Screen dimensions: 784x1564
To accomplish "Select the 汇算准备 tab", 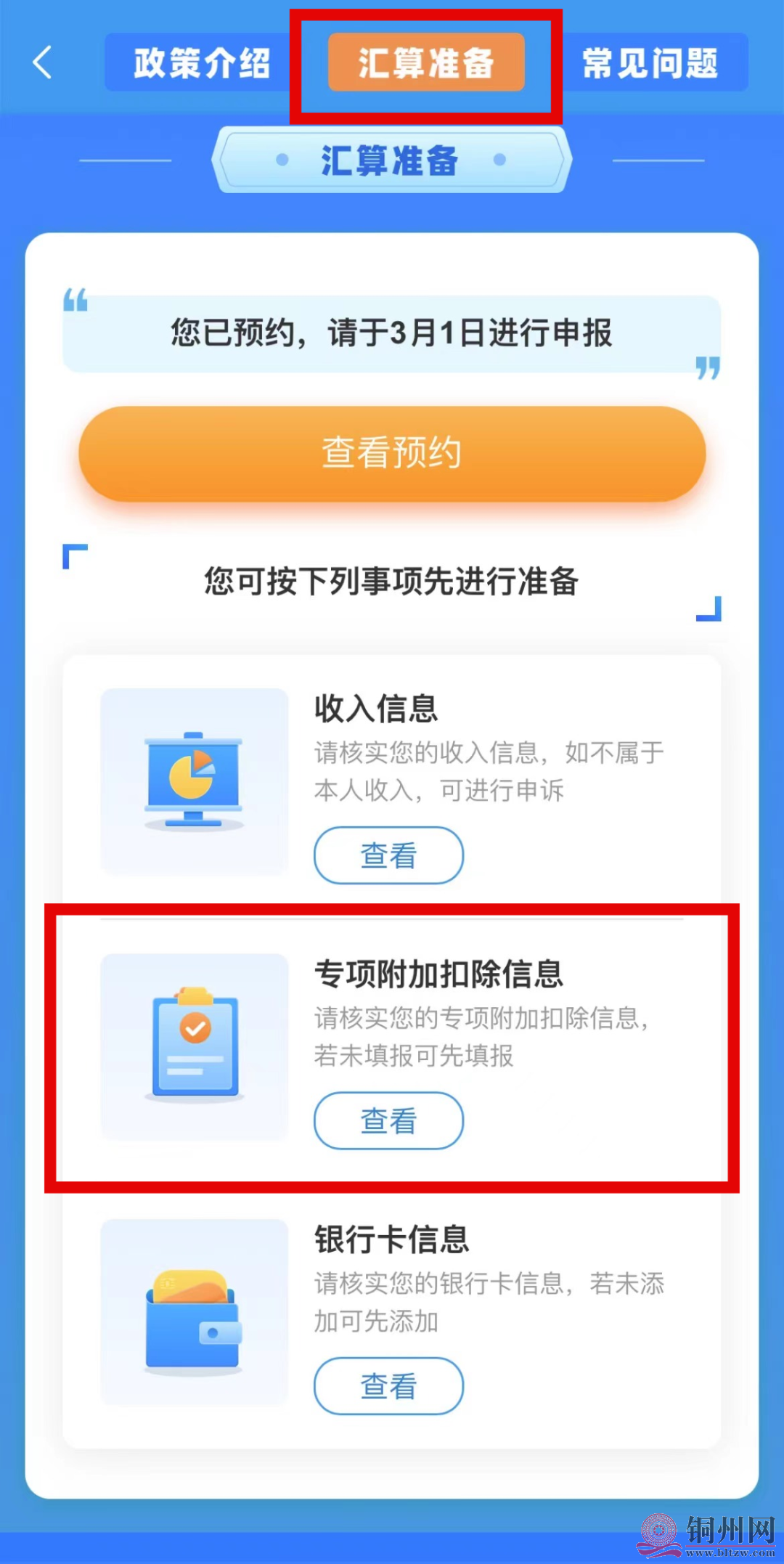I will click(x=426, y=62).
